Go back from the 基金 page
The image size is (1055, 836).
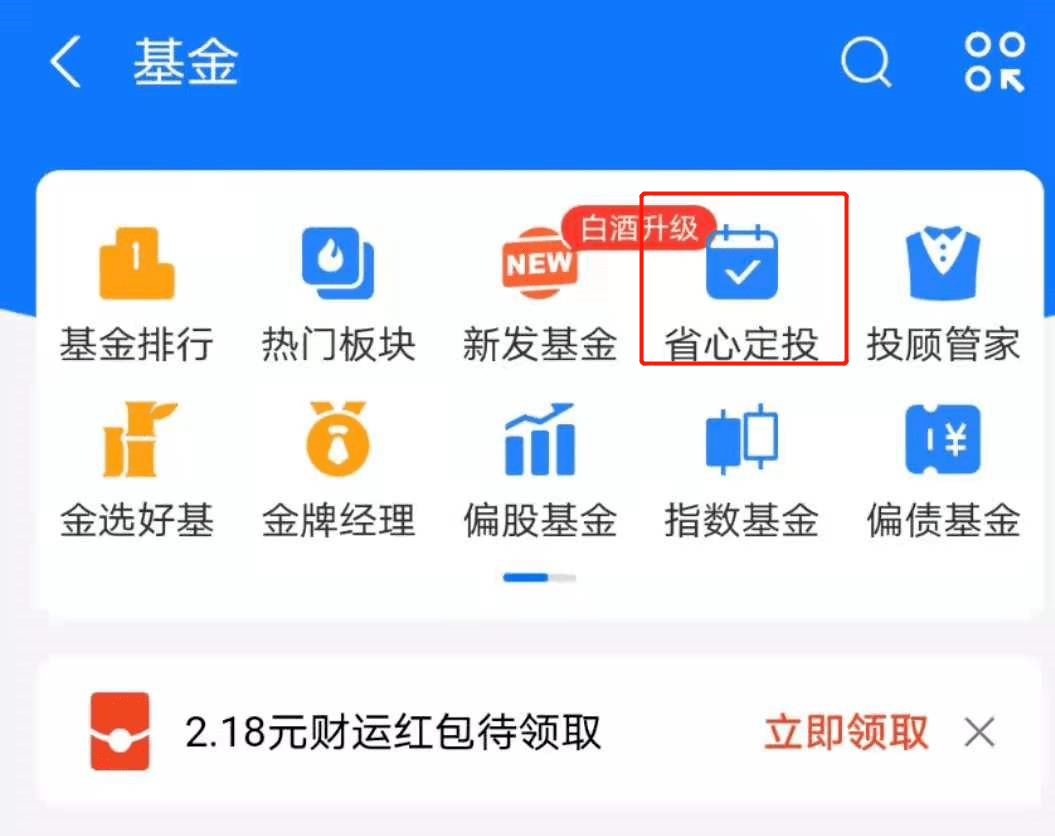(64, 64)
